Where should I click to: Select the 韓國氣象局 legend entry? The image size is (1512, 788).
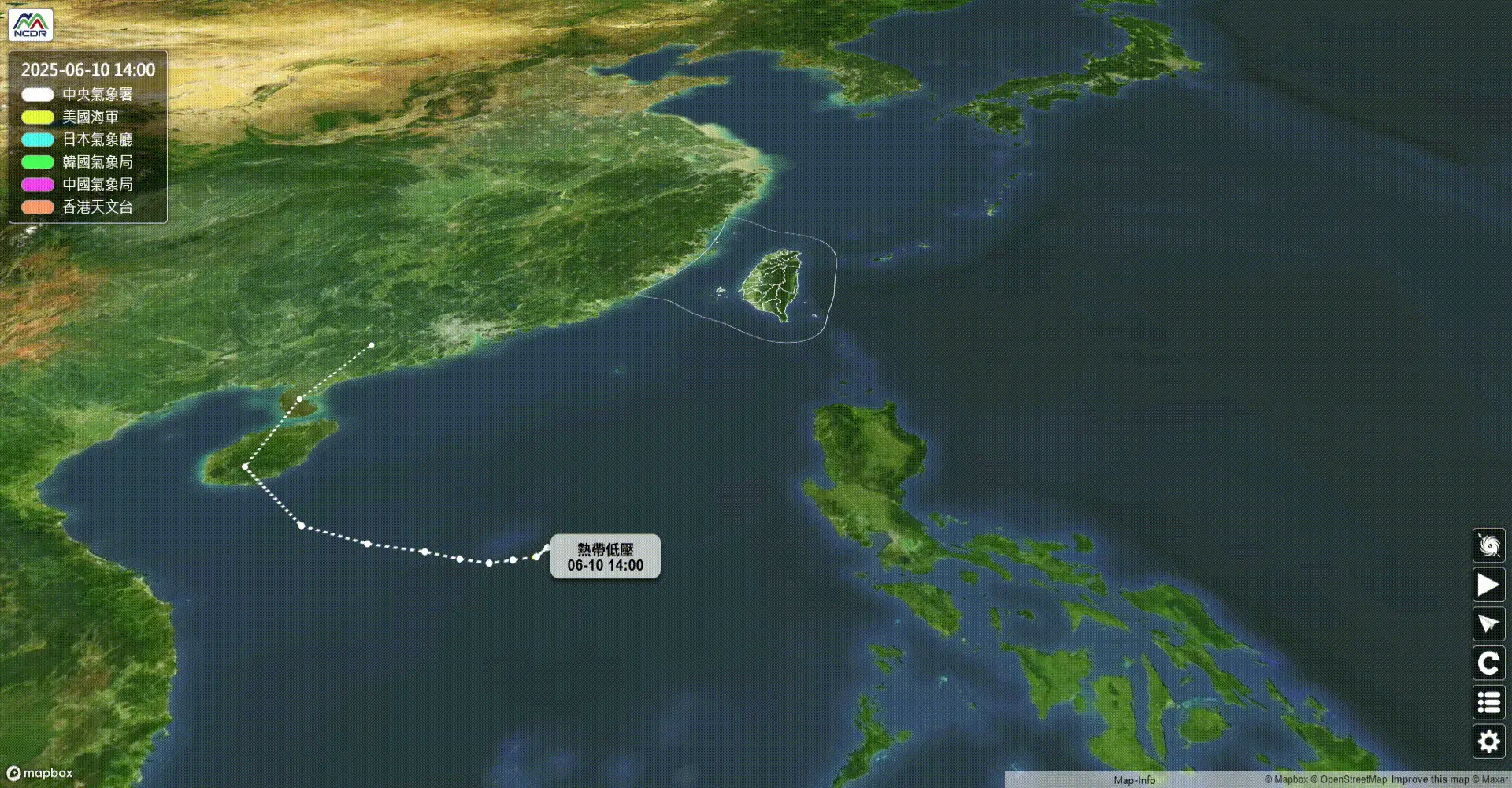coord(97,162)
